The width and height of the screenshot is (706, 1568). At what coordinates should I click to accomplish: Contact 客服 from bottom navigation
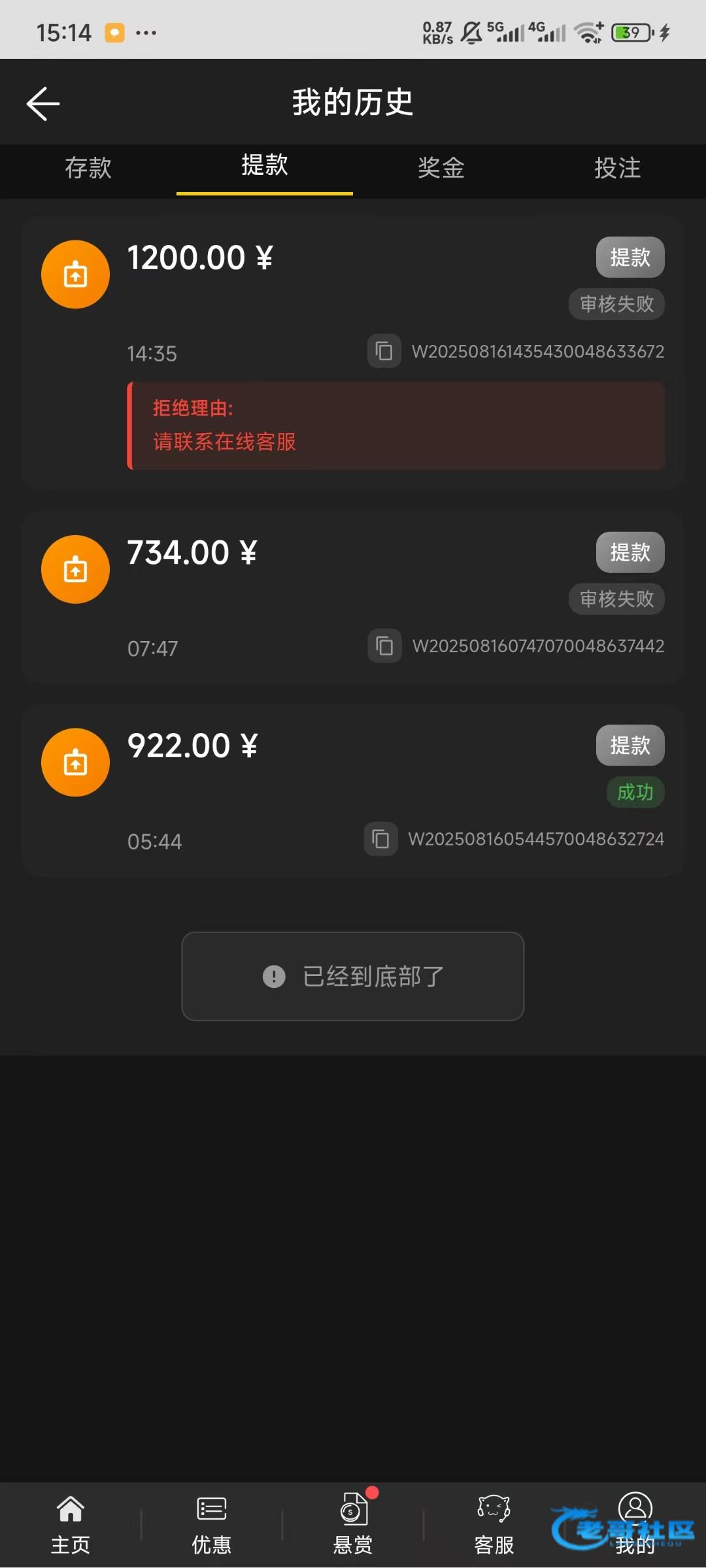tap(494, 1525)
